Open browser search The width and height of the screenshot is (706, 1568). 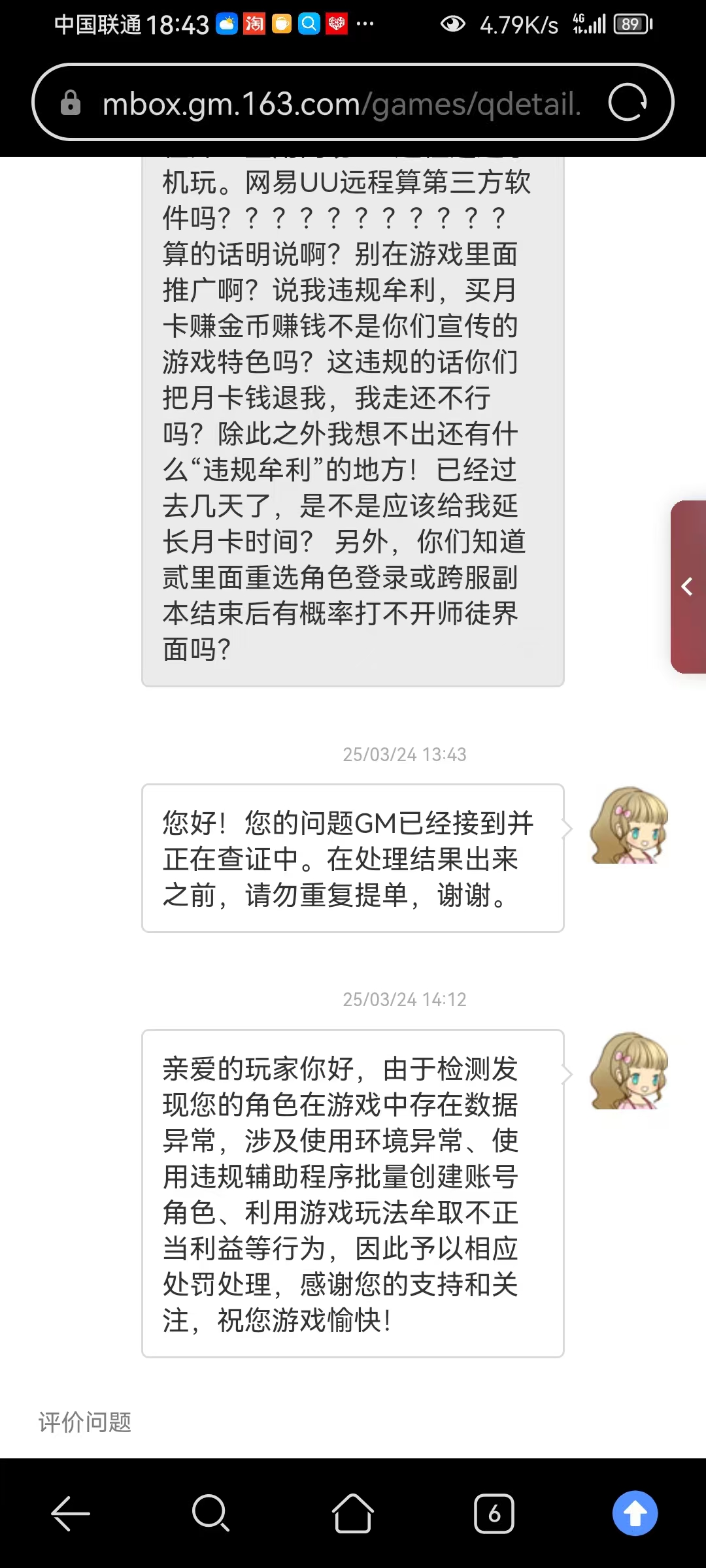[x=210, y=1513]
